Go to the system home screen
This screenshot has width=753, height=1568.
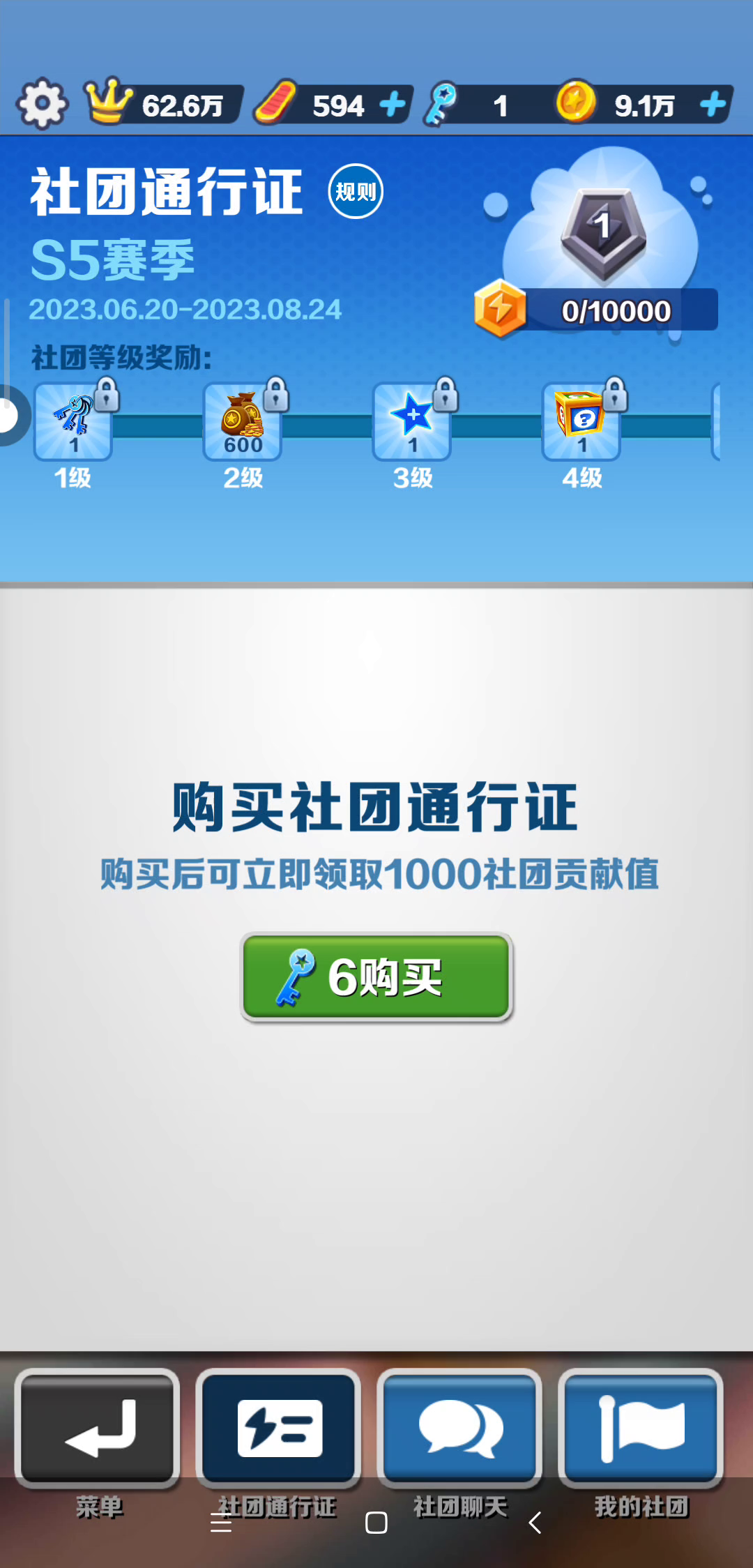pyautogui.click(x=376, y=1523)
